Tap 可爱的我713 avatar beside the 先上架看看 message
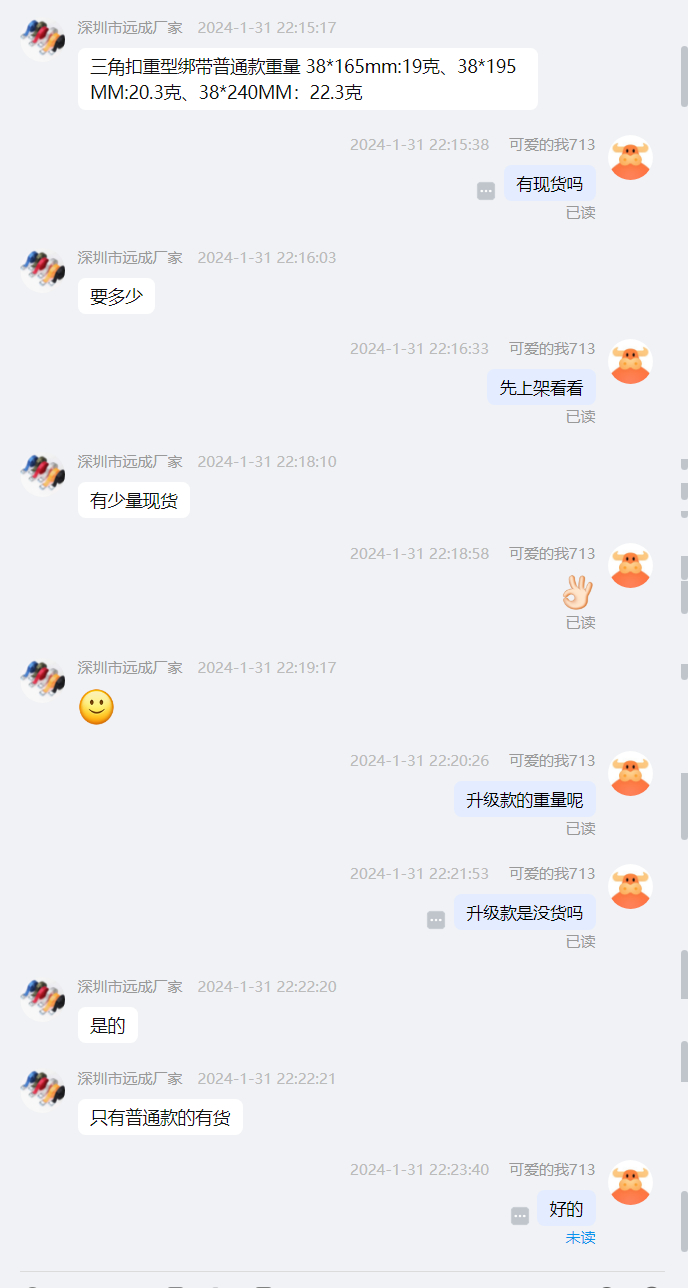Image resolution: width=688 pixels, height=1288 pixels. 630,361
